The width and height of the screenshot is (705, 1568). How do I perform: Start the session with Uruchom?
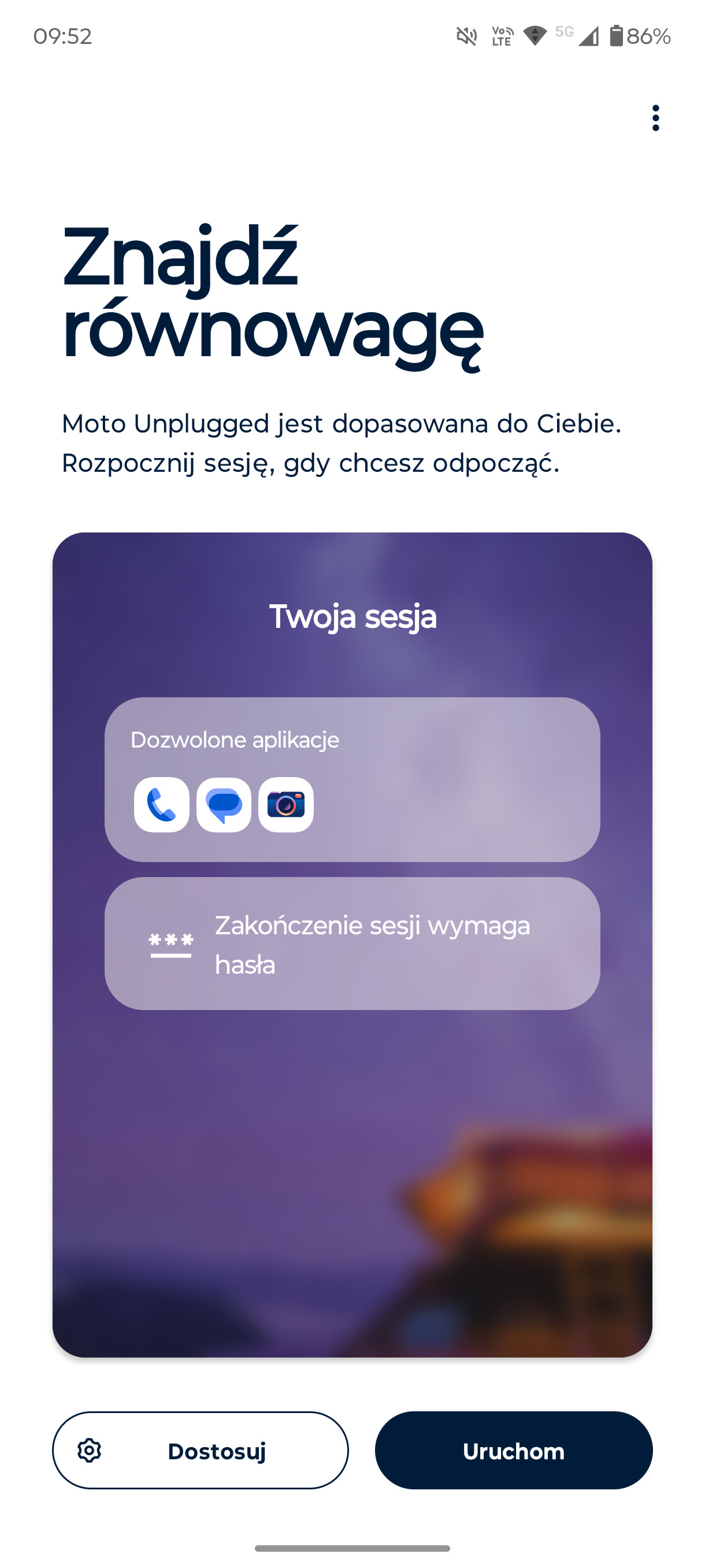pyautogui.click(x=513, y=1451)
